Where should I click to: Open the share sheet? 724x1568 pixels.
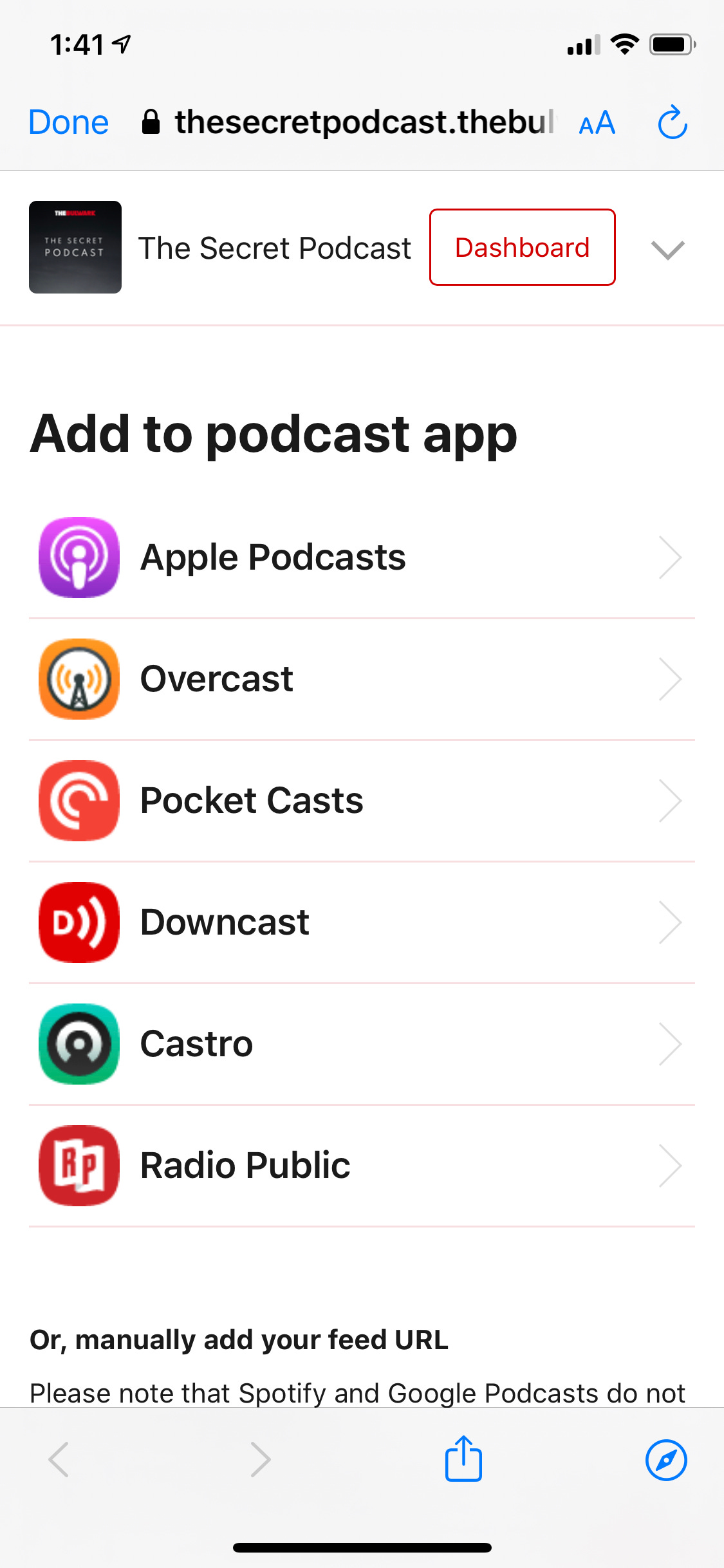[x=463, y=1459]
